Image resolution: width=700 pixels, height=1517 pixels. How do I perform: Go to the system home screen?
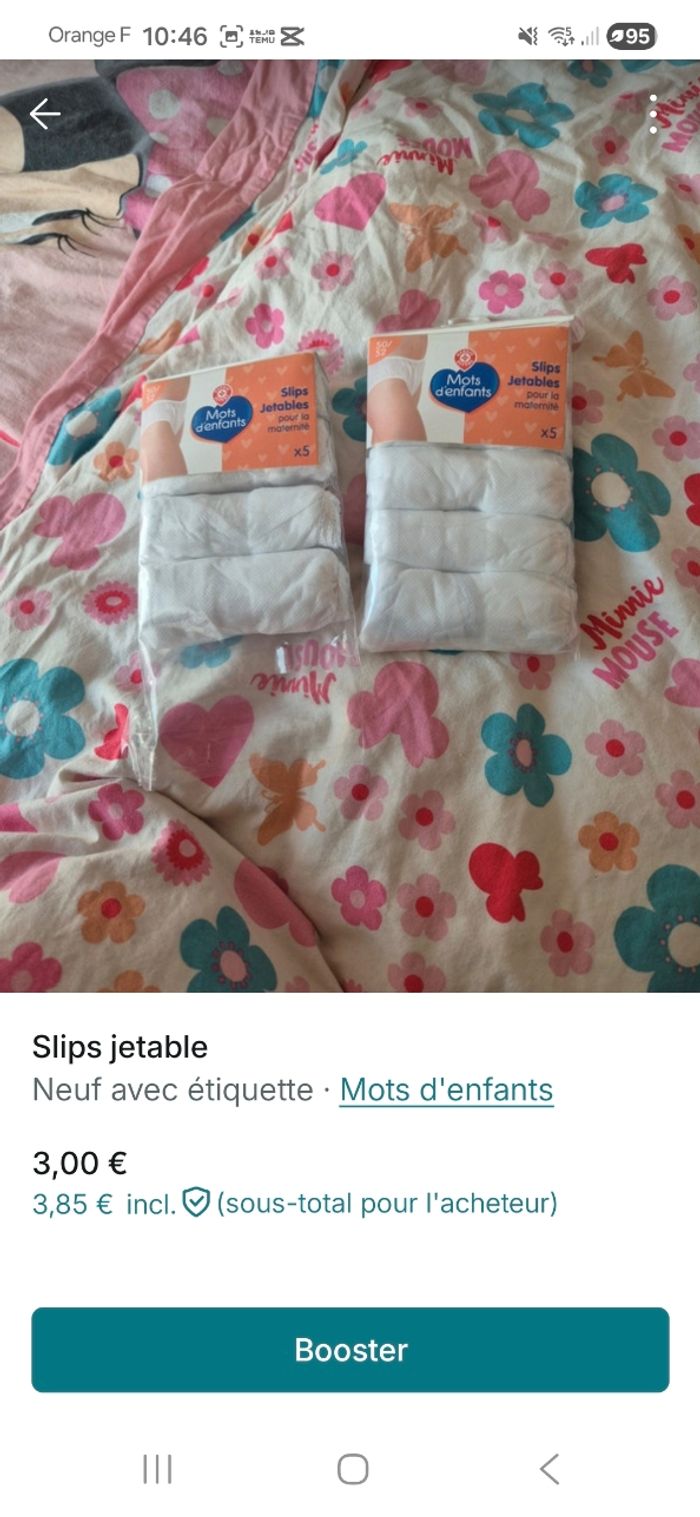click(x=352, y=1469)
